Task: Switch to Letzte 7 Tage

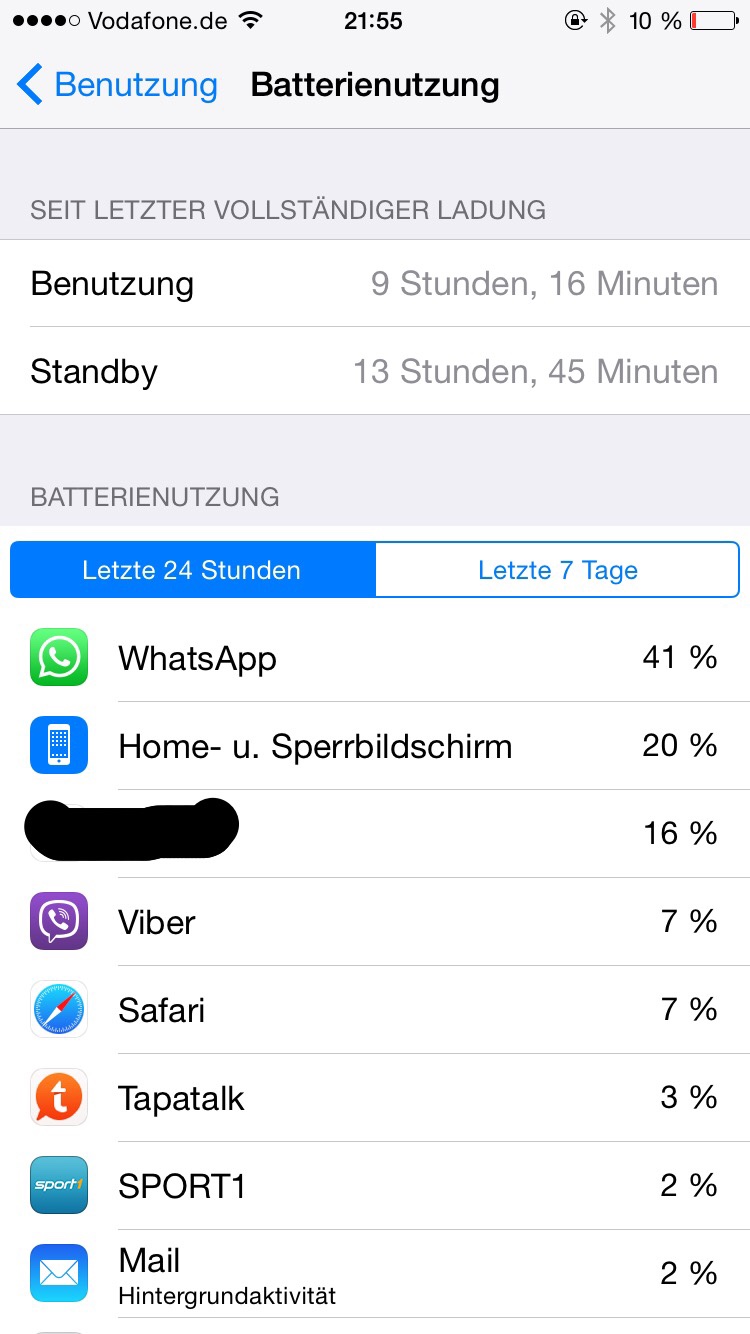Action: click(557, 570)
